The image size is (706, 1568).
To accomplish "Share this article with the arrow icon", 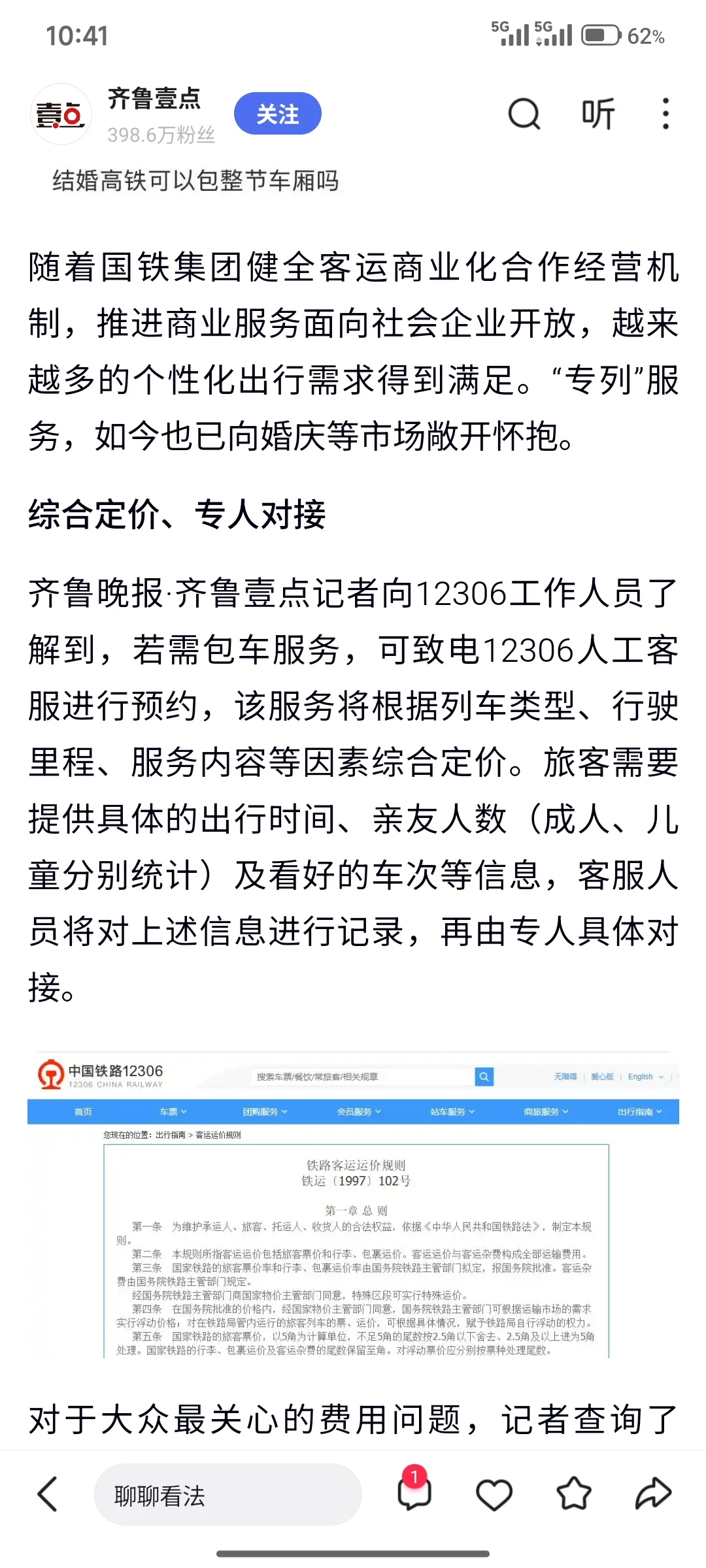I will click(x=654, y=1494).
